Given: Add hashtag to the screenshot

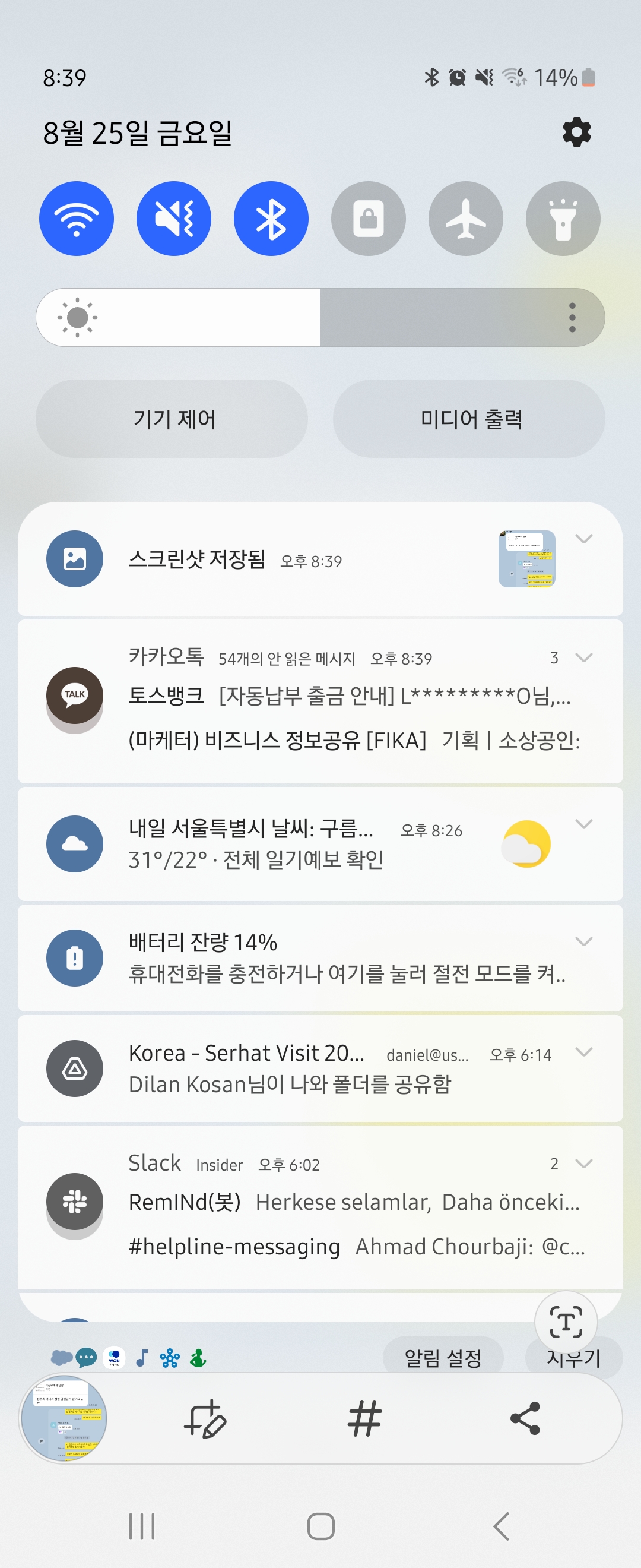Looking at the screenshot, I should coord(364,1418).
